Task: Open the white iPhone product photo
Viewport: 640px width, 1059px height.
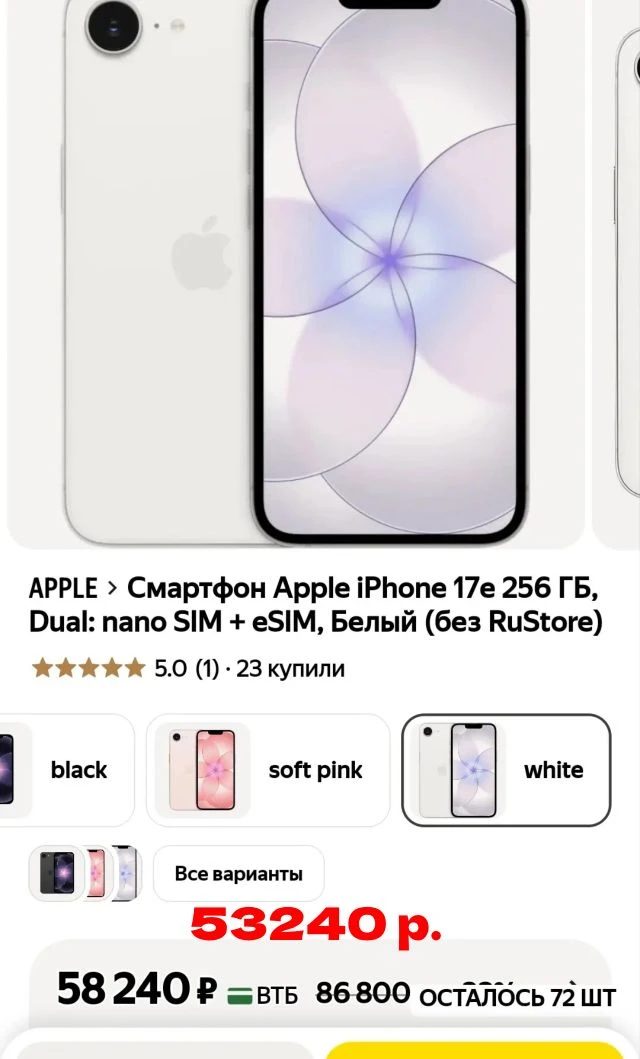Action: (300, 270)
